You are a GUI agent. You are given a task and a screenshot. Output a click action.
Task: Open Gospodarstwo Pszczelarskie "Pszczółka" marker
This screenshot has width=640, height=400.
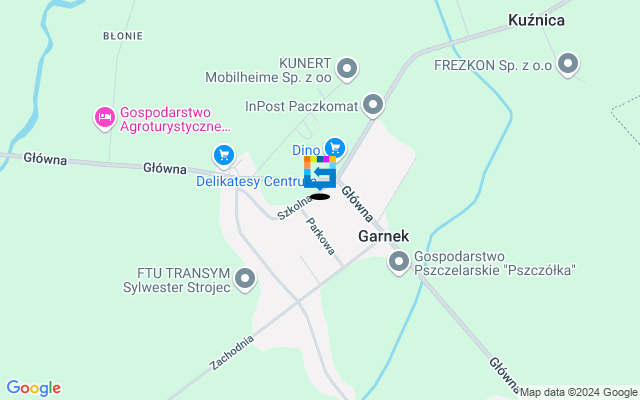(x=399, y=262)
